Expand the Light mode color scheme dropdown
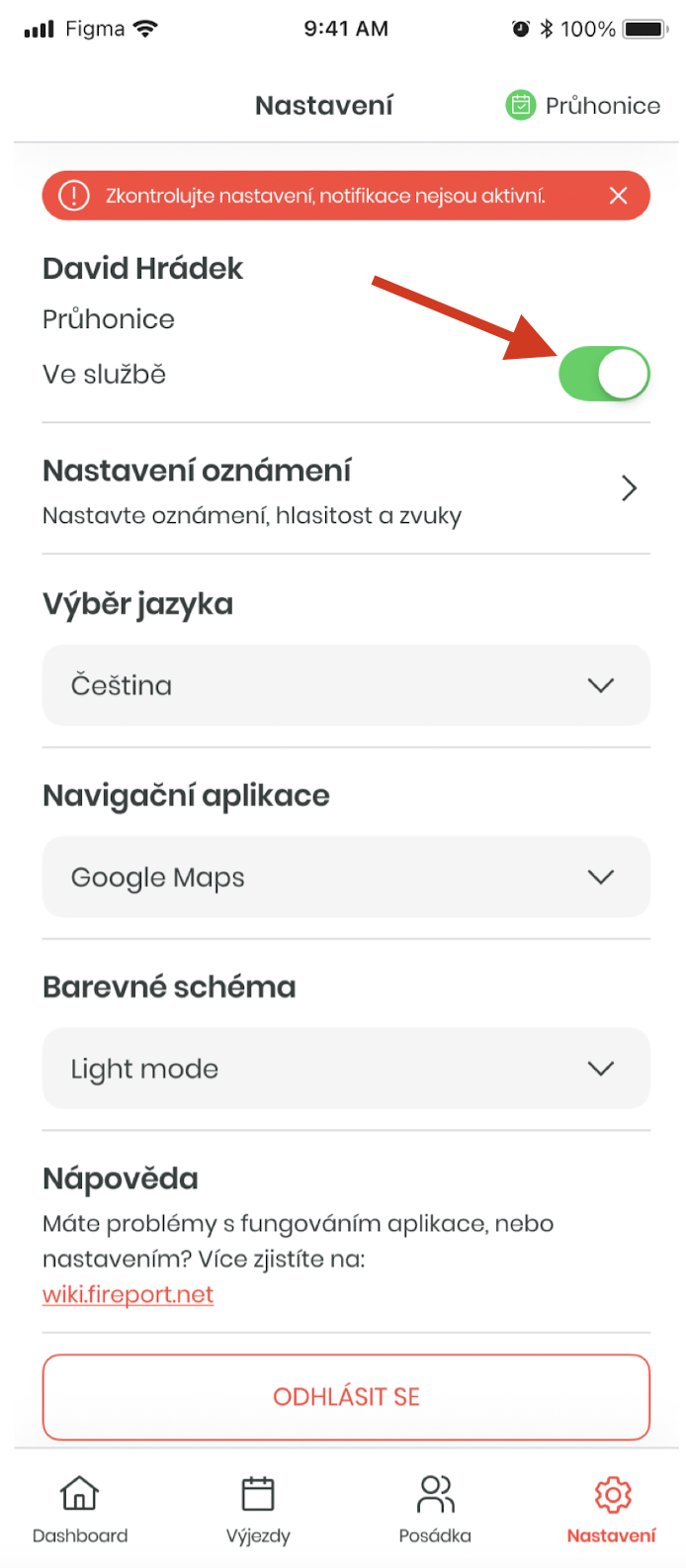686x1568 pixels. pyautogui.click(x=345, y=1069)
